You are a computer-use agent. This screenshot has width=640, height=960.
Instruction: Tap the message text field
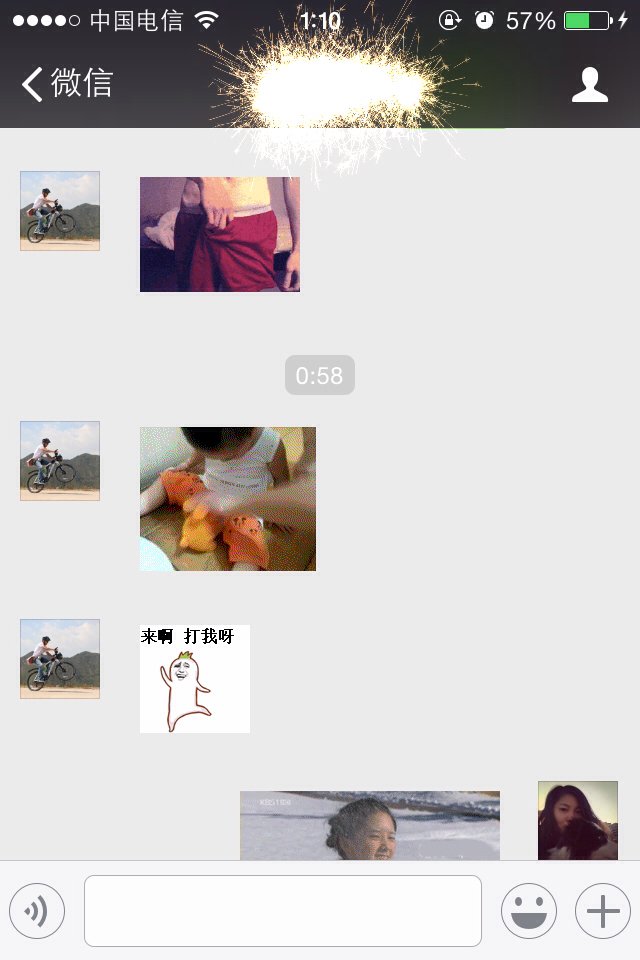tap(282, 911)
